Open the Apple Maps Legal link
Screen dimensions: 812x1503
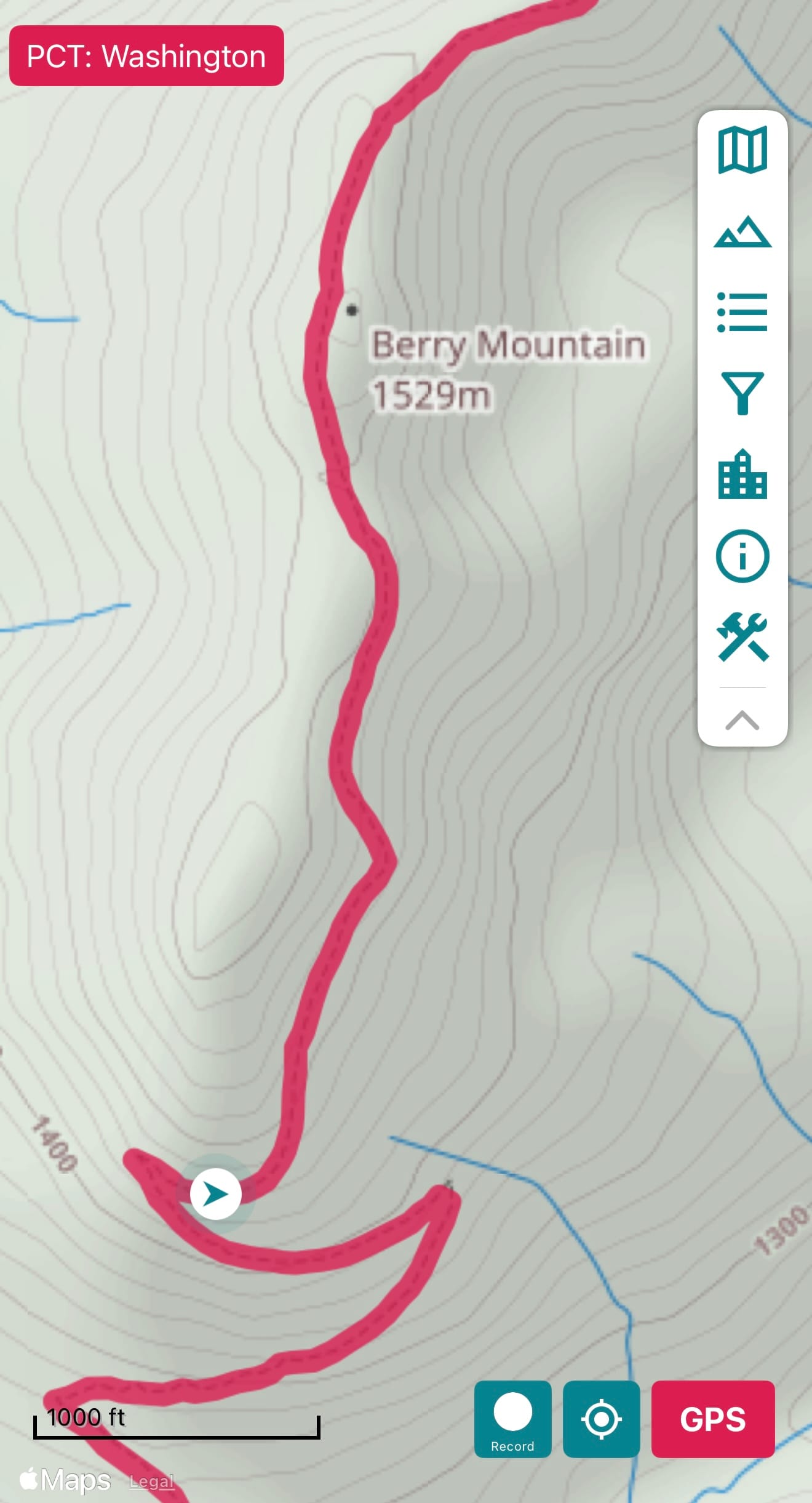152,1481
